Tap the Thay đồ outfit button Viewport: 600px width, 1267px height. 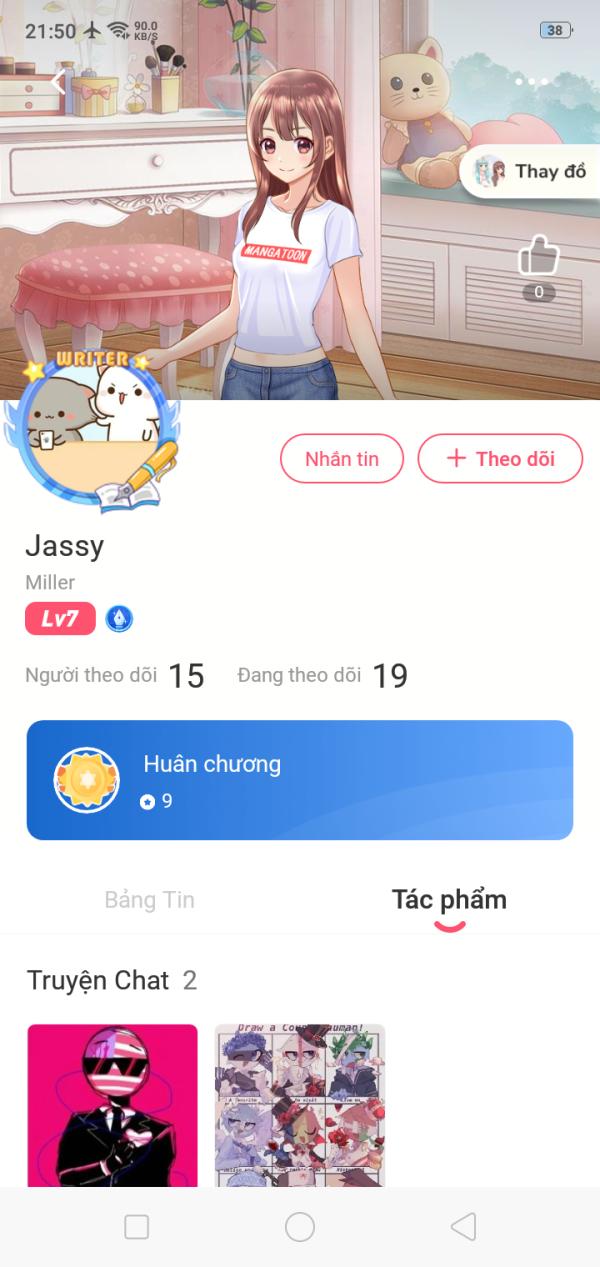click(x=530, y=171)
